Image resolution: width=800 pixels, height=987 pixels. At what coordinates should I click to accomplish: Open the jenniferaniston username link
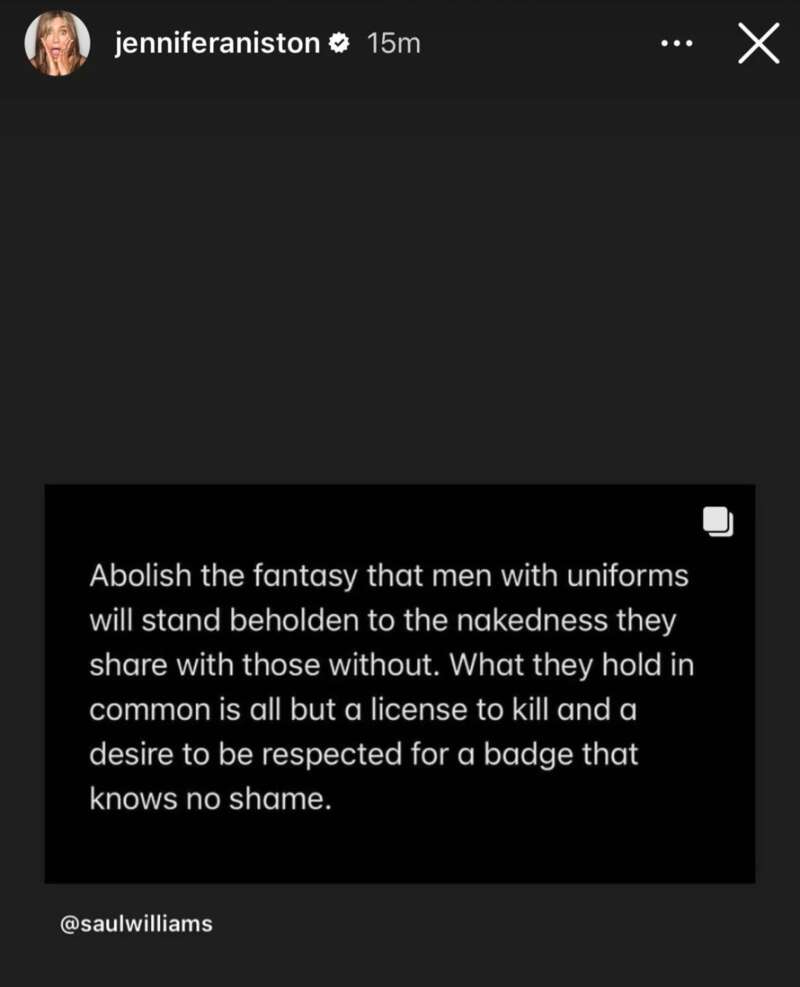216,44
